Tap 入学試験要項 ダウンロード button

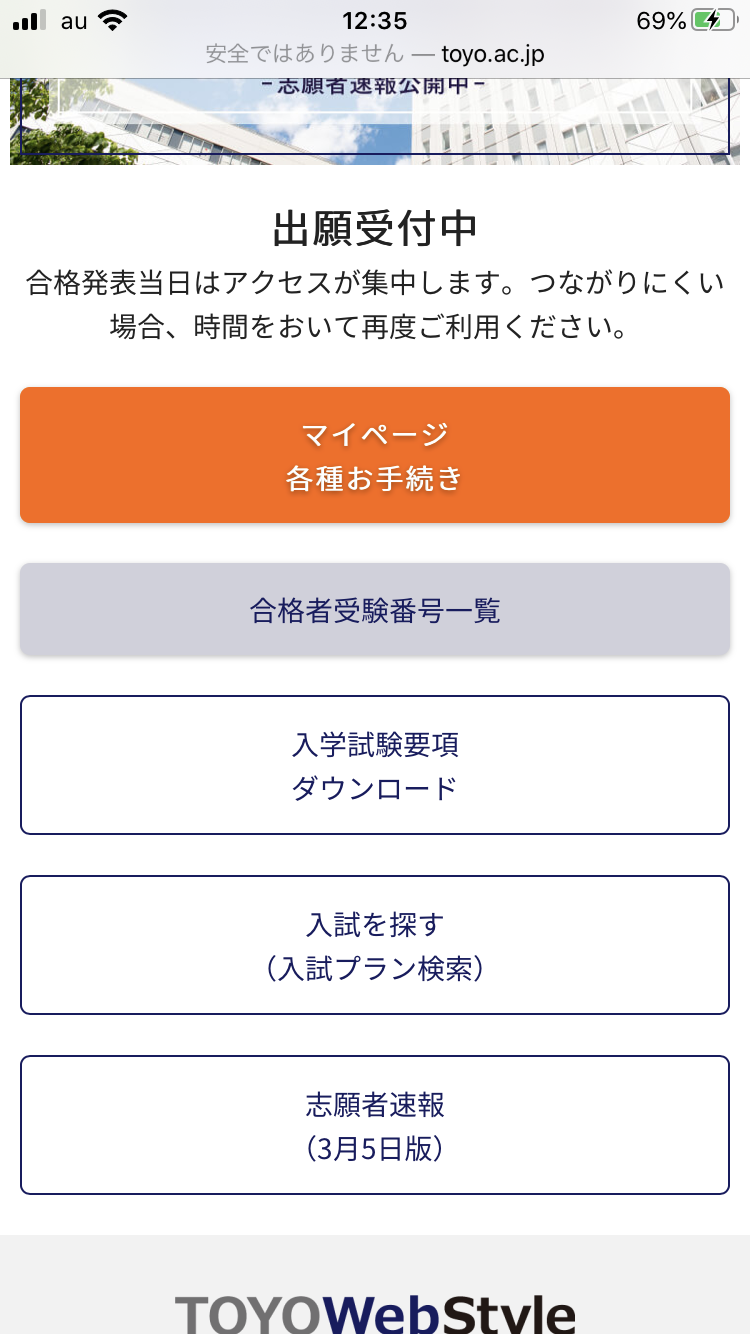click(x=374, y=765)
